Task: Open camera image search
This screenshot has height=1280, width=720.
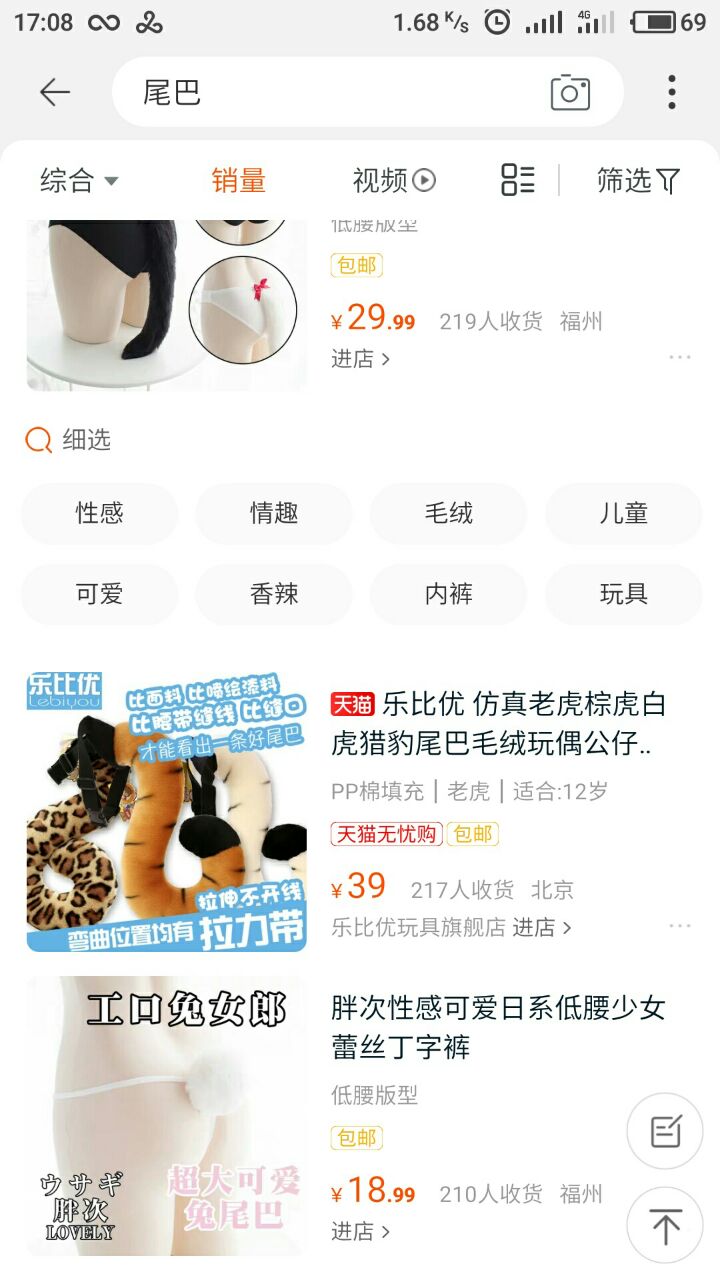Action: tap(570, 93)
